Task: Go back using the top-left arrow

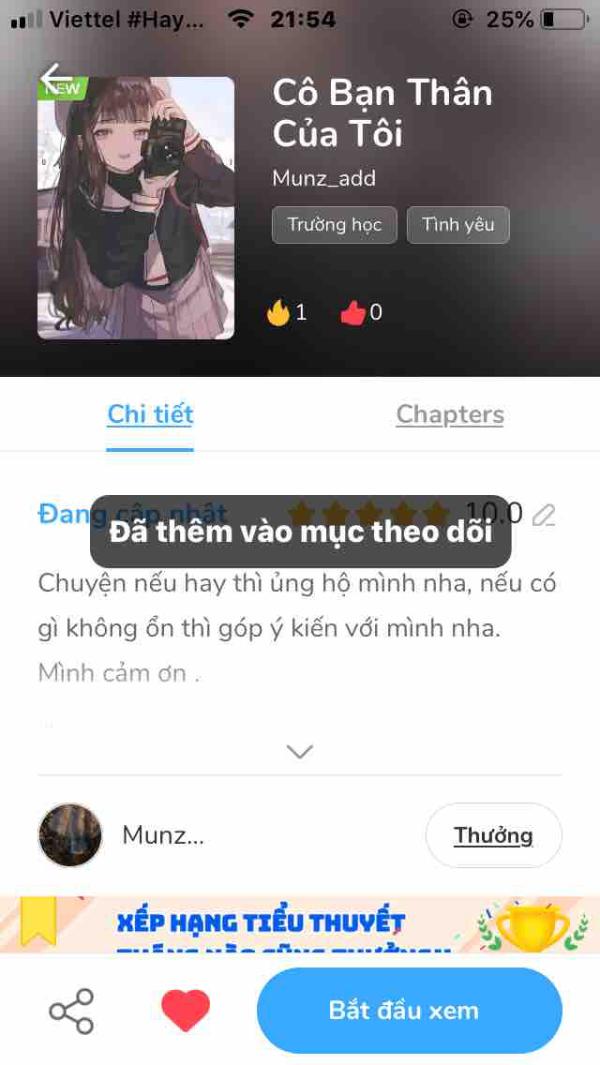Action: coord(56,79)
